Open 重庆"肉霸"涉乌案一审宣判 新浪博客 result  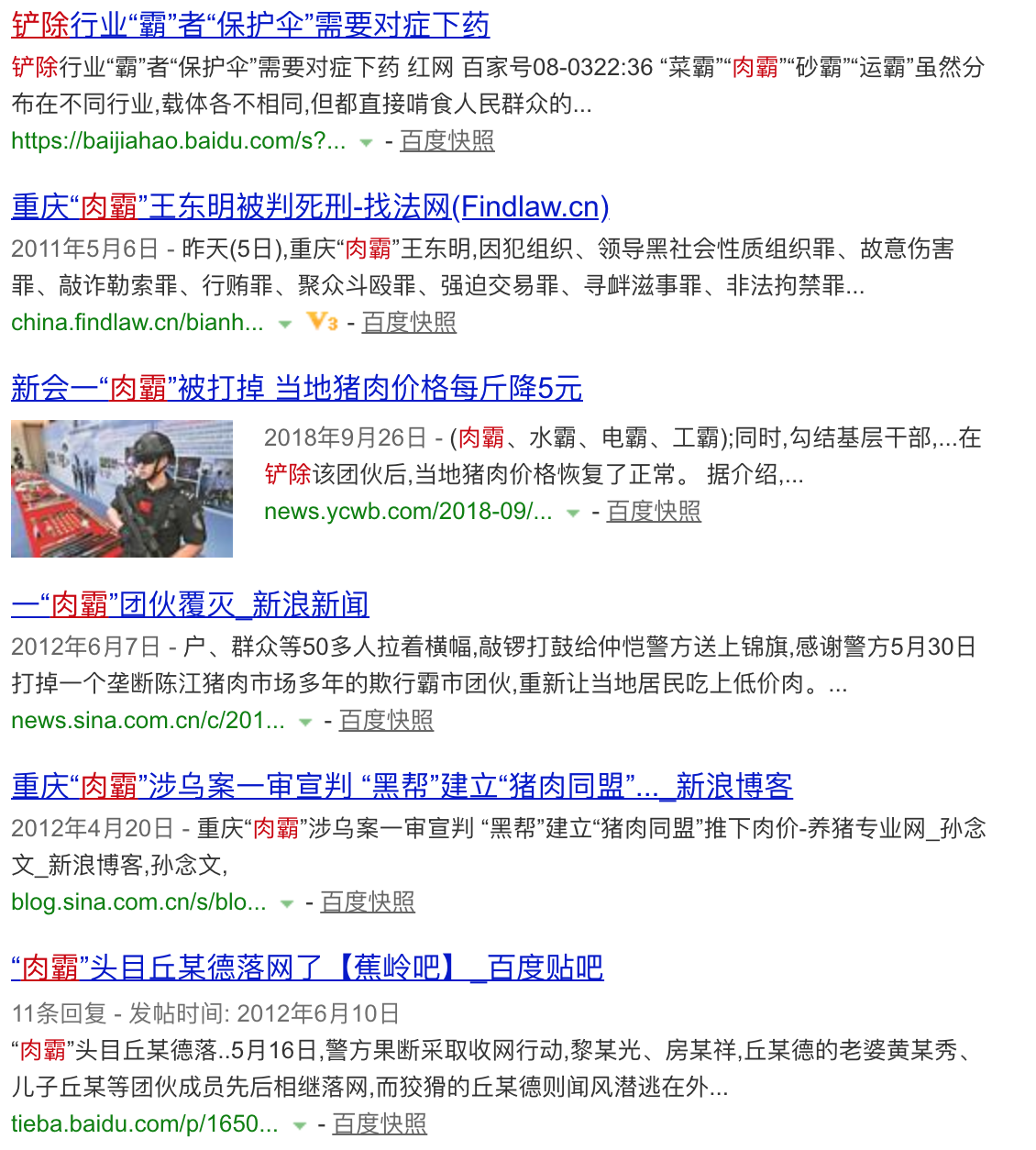click(402, 786)
